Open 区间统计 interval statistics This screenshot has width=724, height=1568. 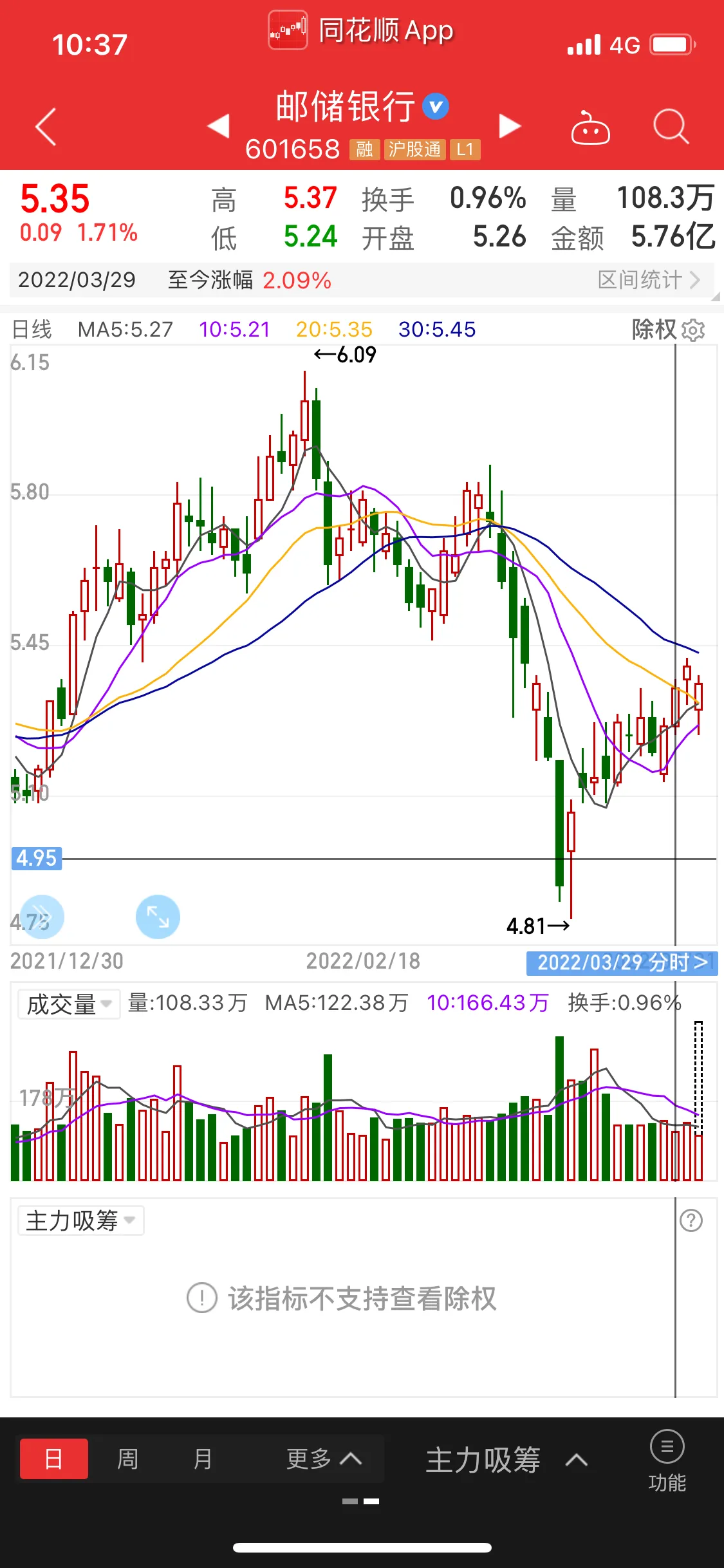649,280
